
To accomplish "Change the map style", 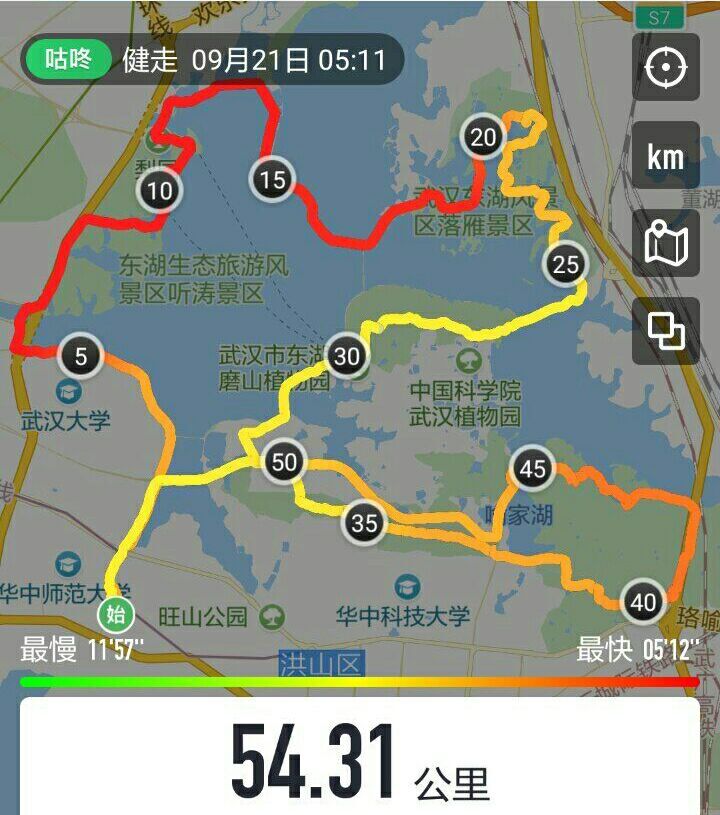I will point(665,243).
